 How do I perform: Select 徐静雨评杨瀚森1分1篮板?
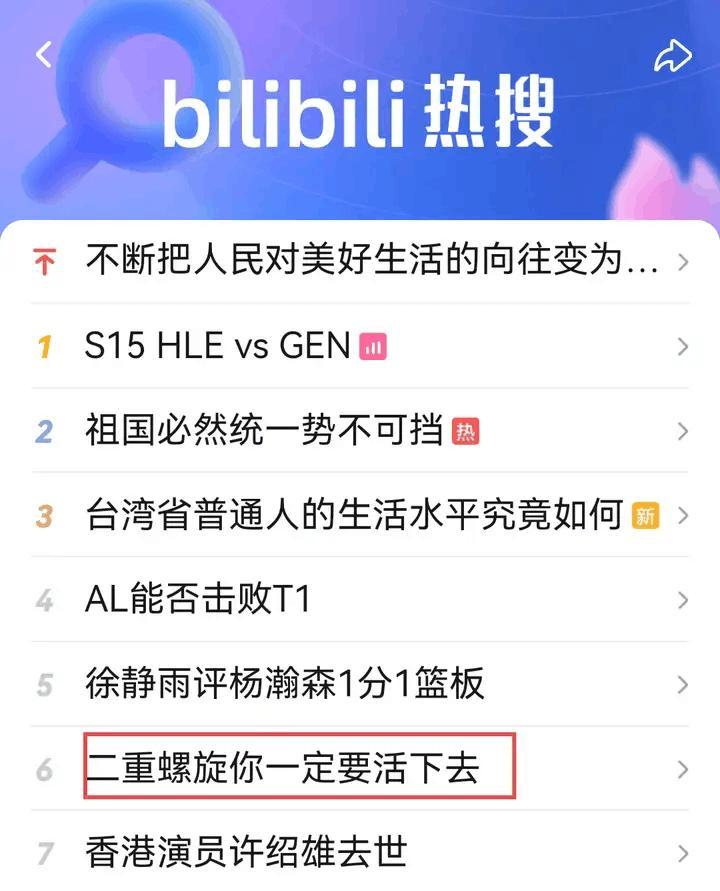tap(285, 685)
